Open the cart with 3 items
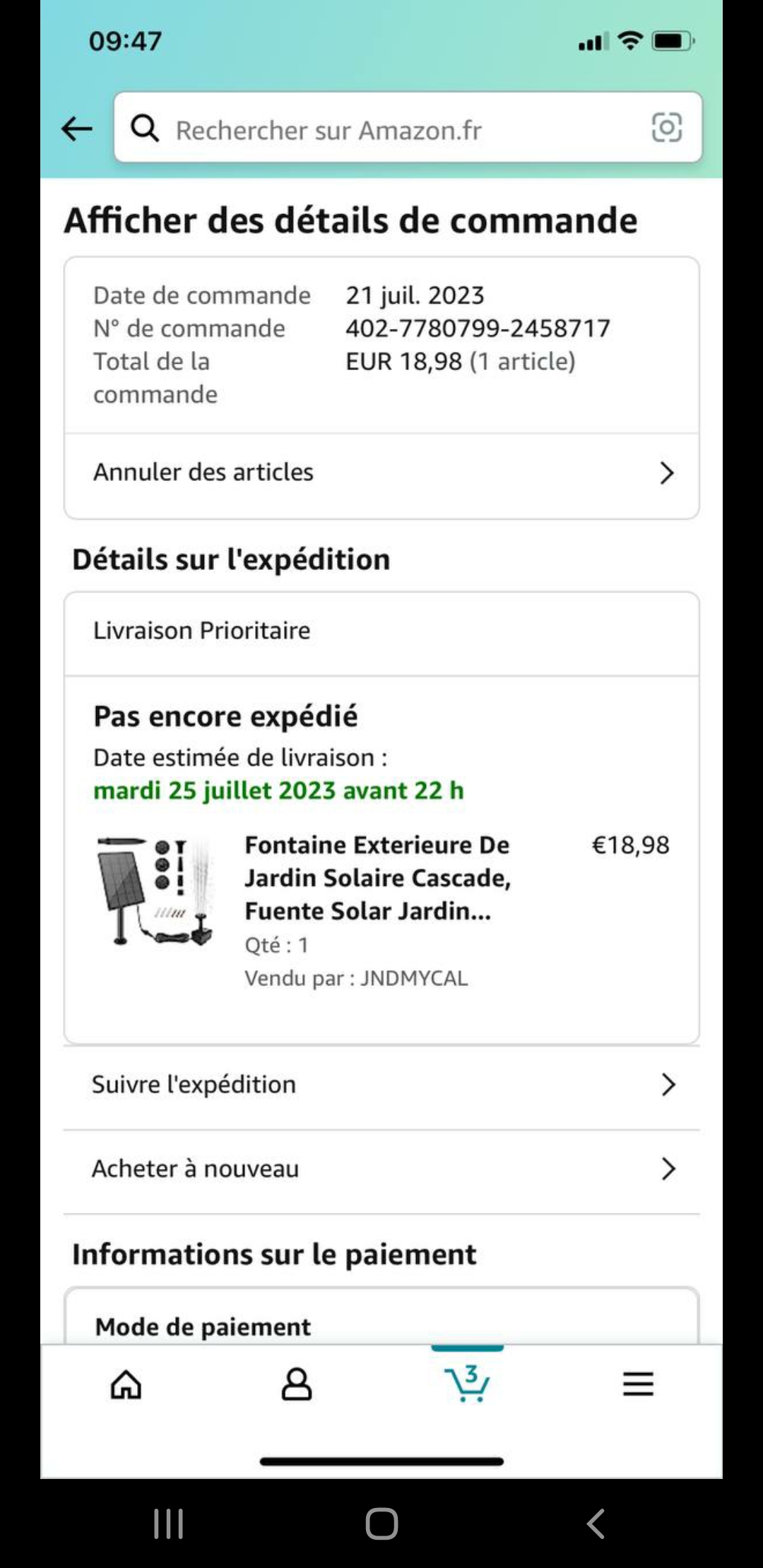This screenshot has height=1568, width=763. point(467,1382)
